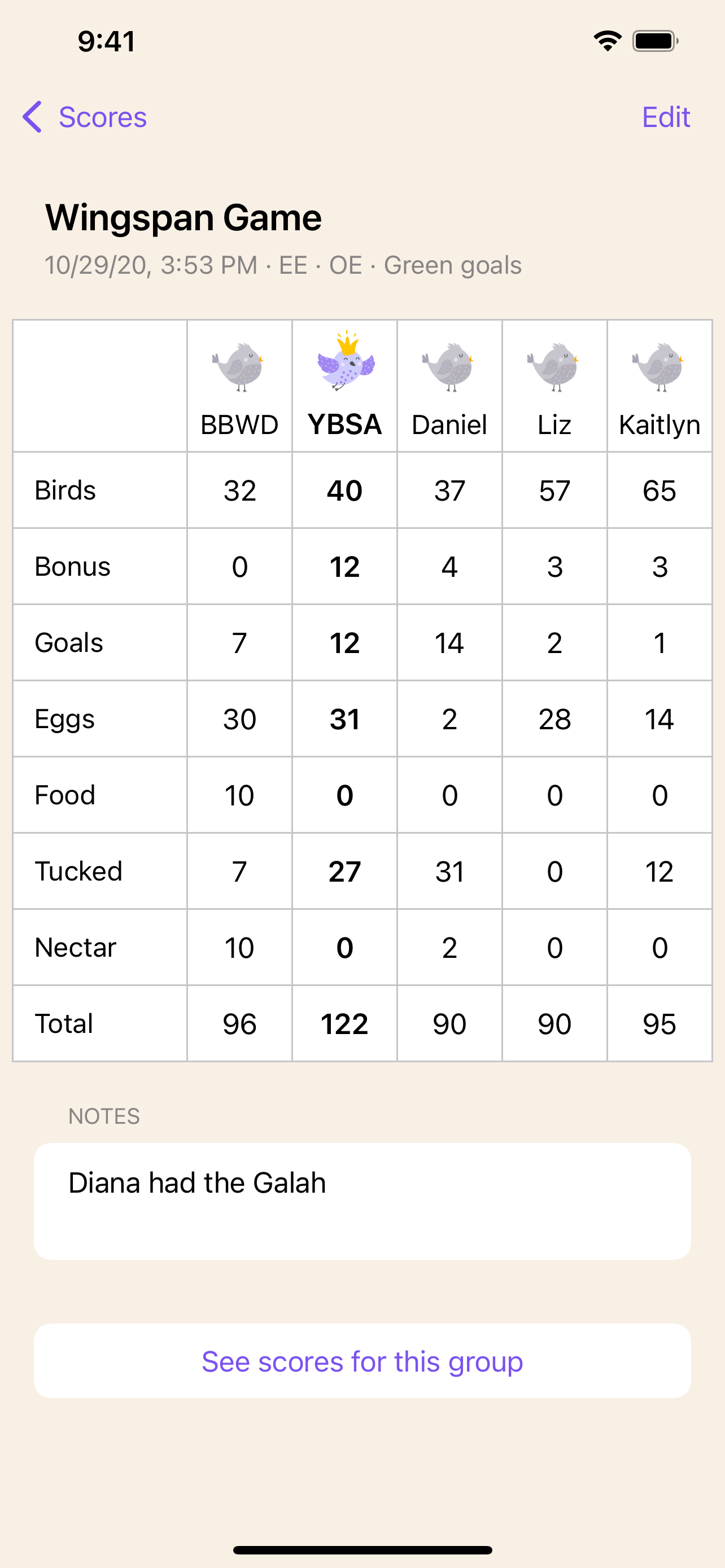This screenshot has height=1568, width=725.
Task: Return to the Scores list
Action: click(102, 116)
